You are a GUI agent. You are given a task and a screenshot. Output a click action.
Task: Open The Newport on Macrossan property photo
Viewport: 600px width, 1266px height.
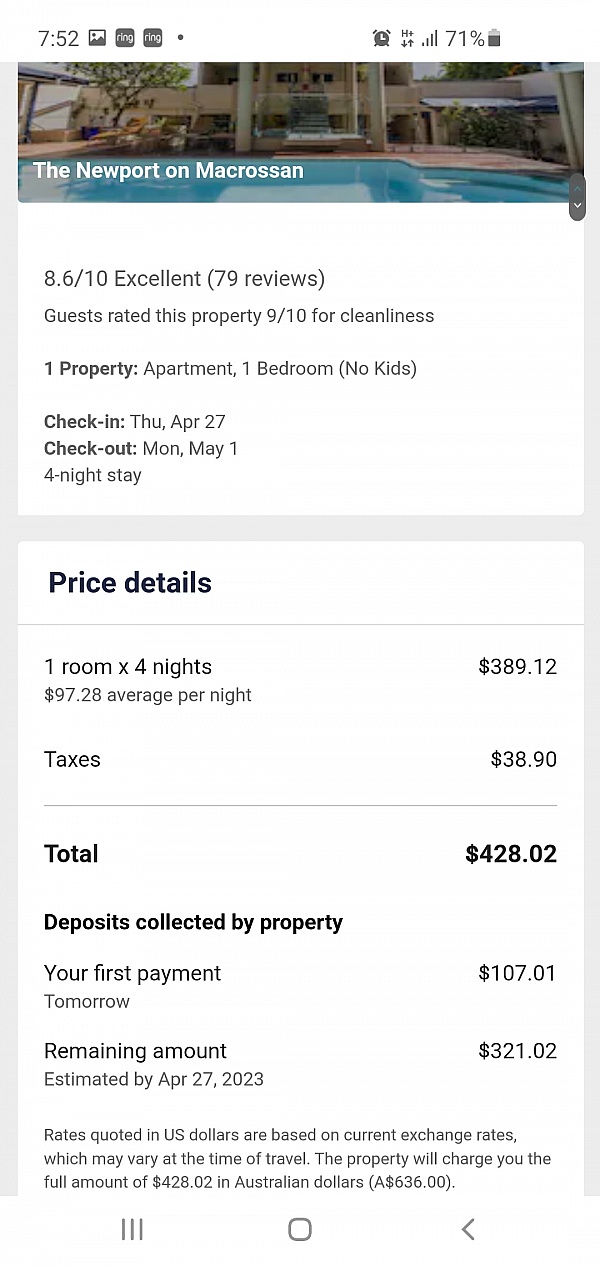[300, 132]
